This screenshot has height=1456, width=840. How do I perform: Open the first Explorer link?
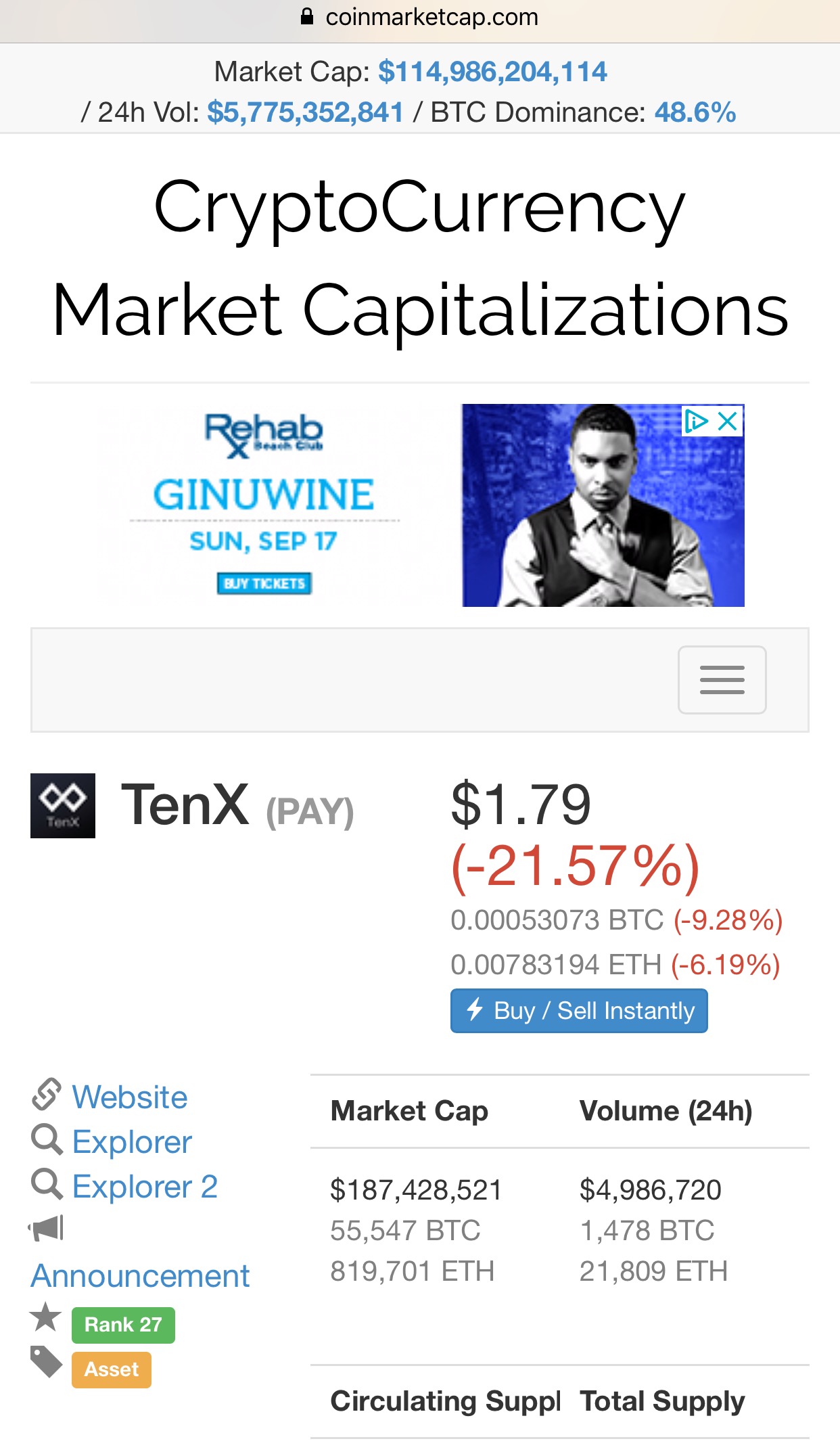tap(132, 1142)
